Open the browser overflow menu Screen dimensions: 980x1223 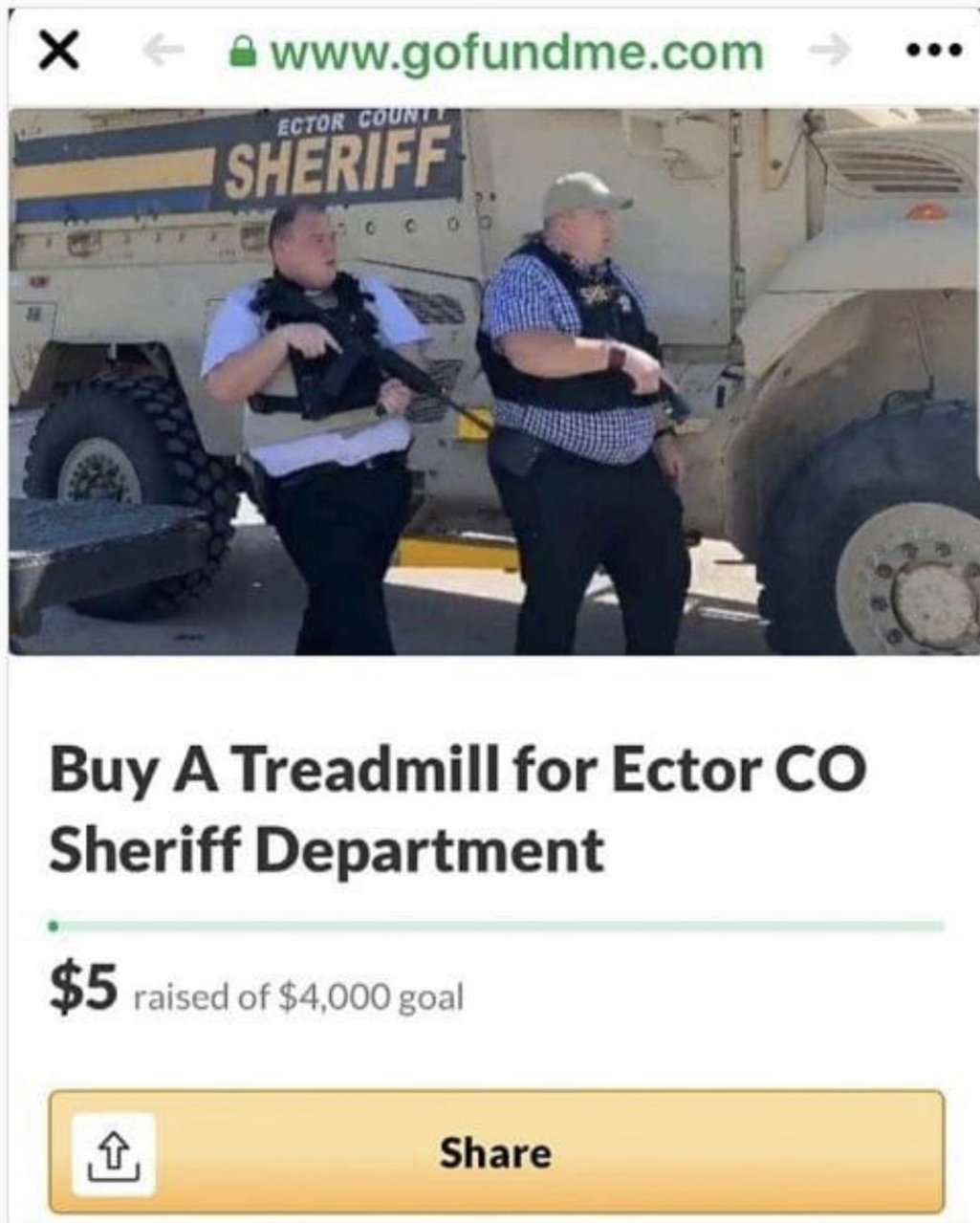pos(932,53)
